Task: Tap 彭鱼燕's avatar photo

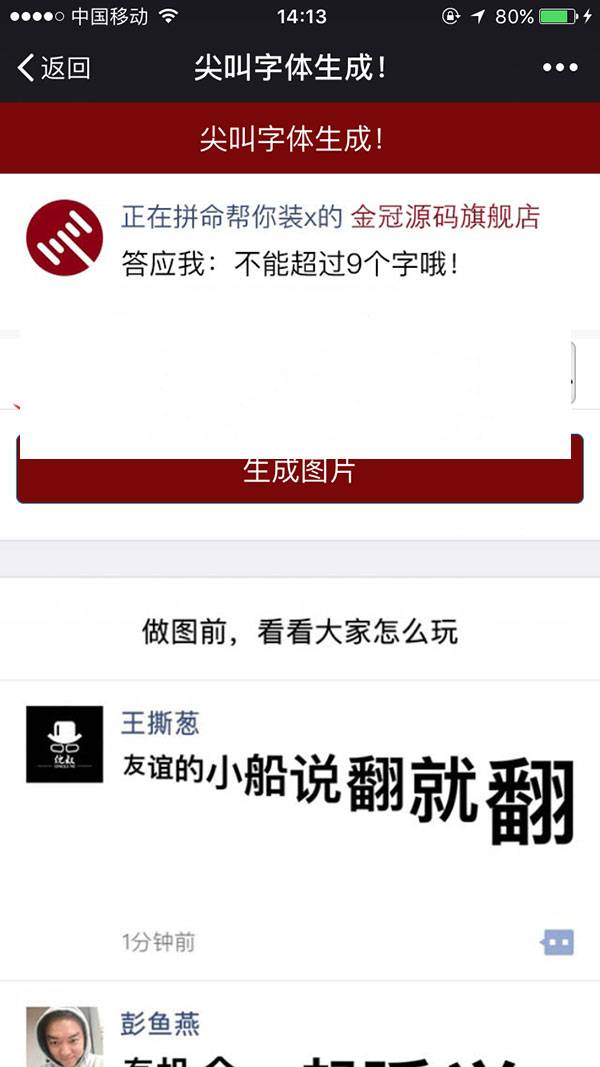Action: point(64,1038)
